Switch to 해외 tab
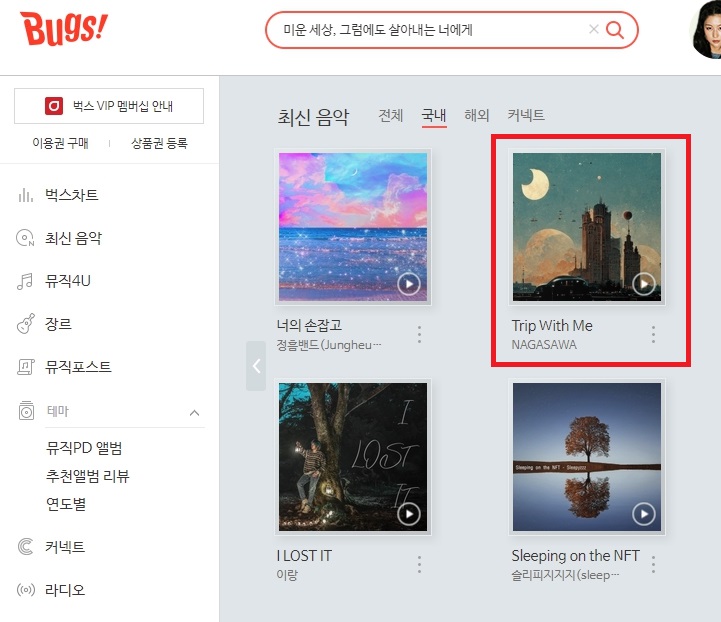The width and height of the screenshot is (721, 622). [476, 115]
